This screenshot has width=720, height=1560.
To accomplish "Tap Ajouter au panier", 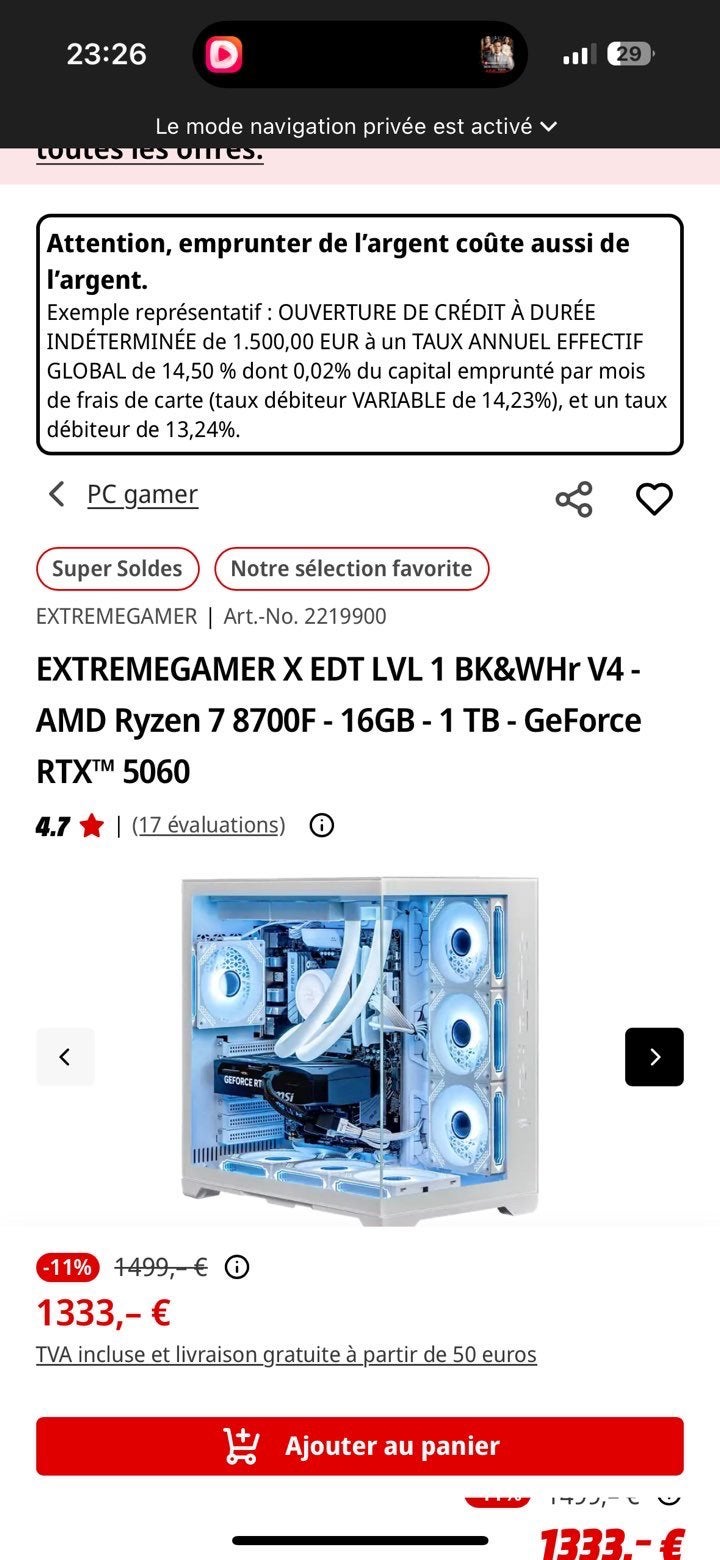I will 360,1446.
